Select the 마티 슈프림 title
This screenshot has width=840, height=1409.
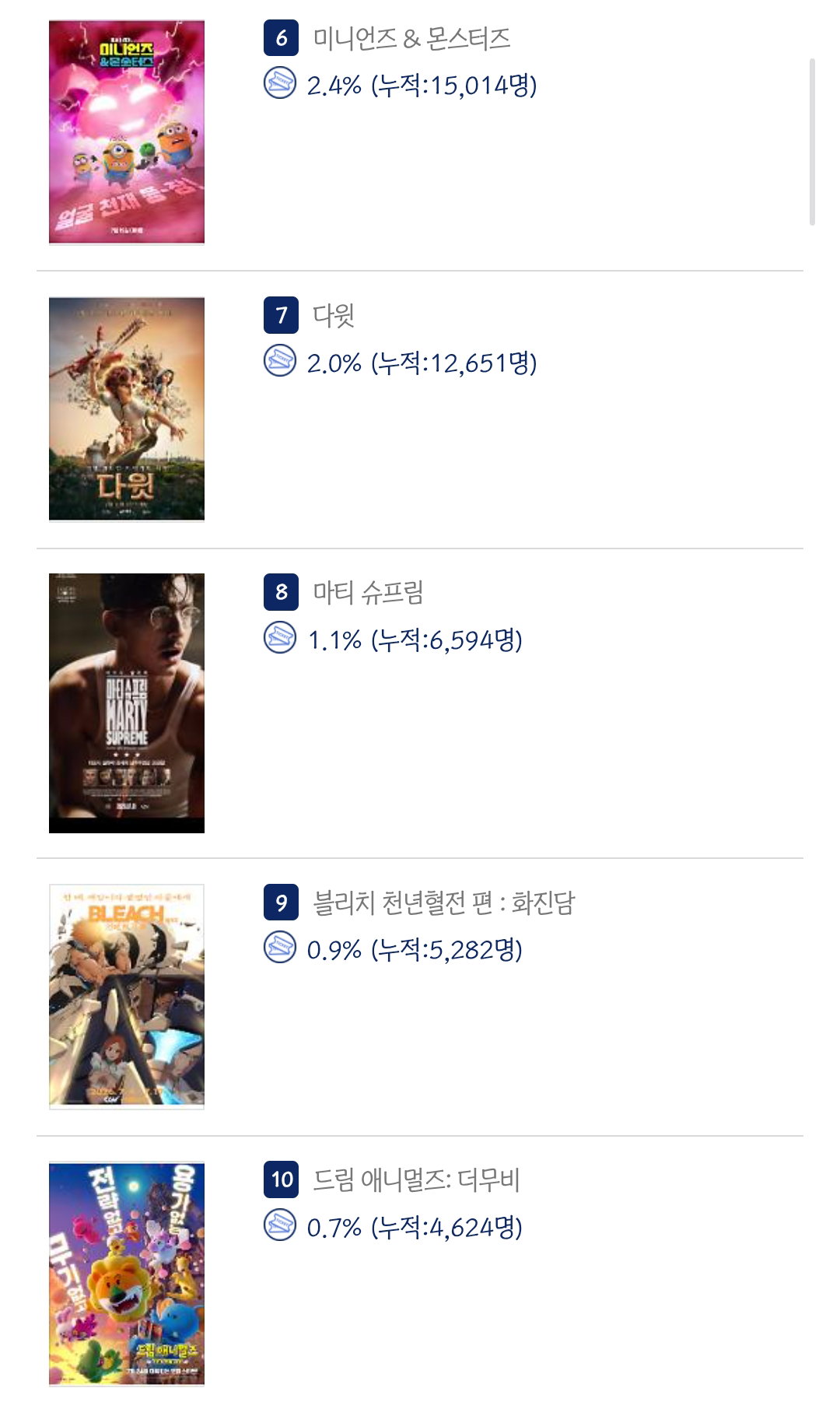368,592
